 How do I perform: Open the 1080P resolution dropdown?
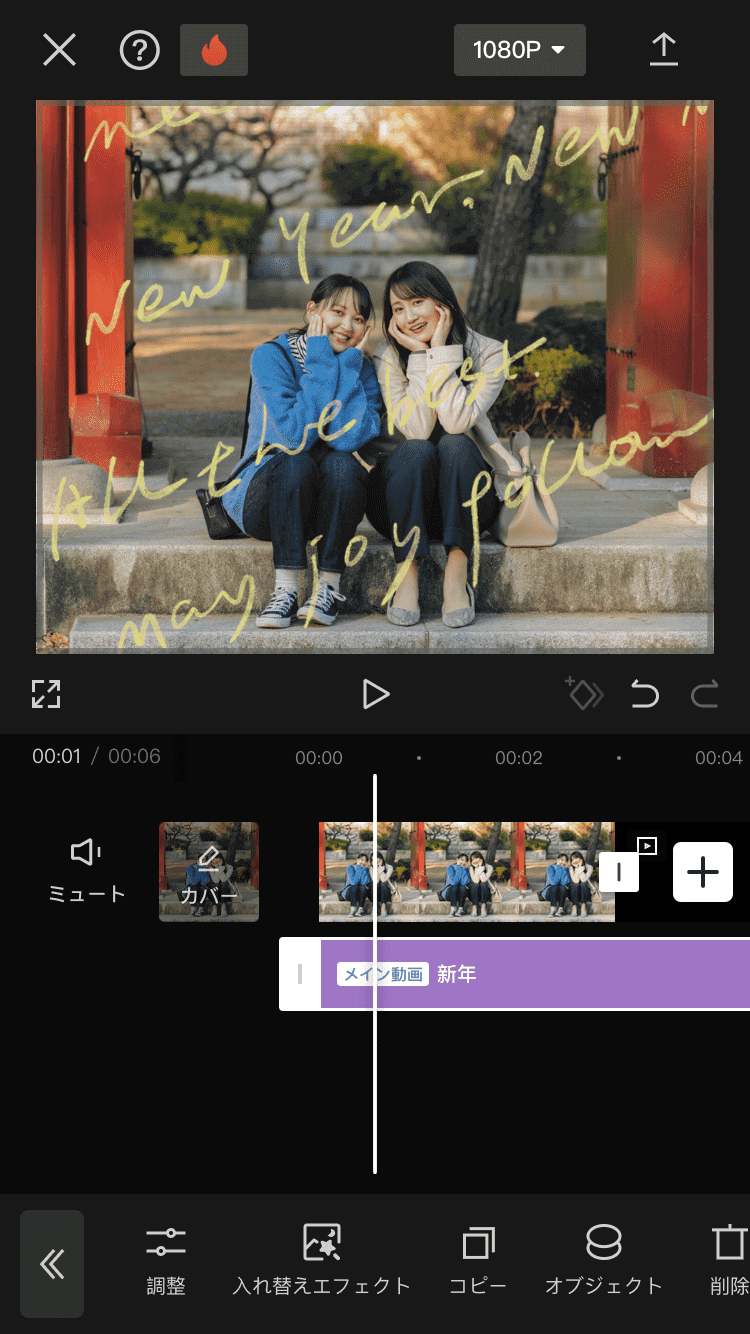point(519,50)
